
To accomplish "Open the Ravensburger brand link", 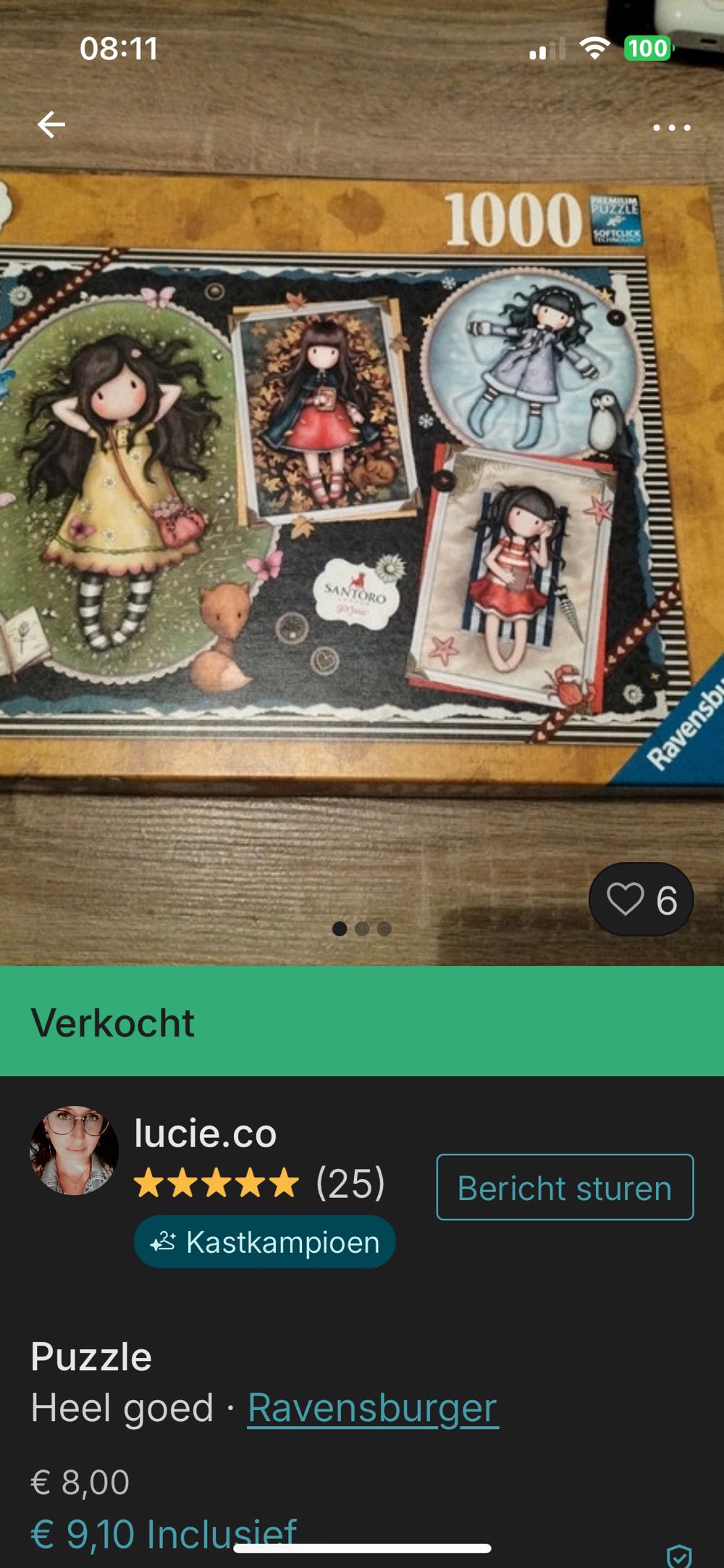I will click(x=372, y=1408).
